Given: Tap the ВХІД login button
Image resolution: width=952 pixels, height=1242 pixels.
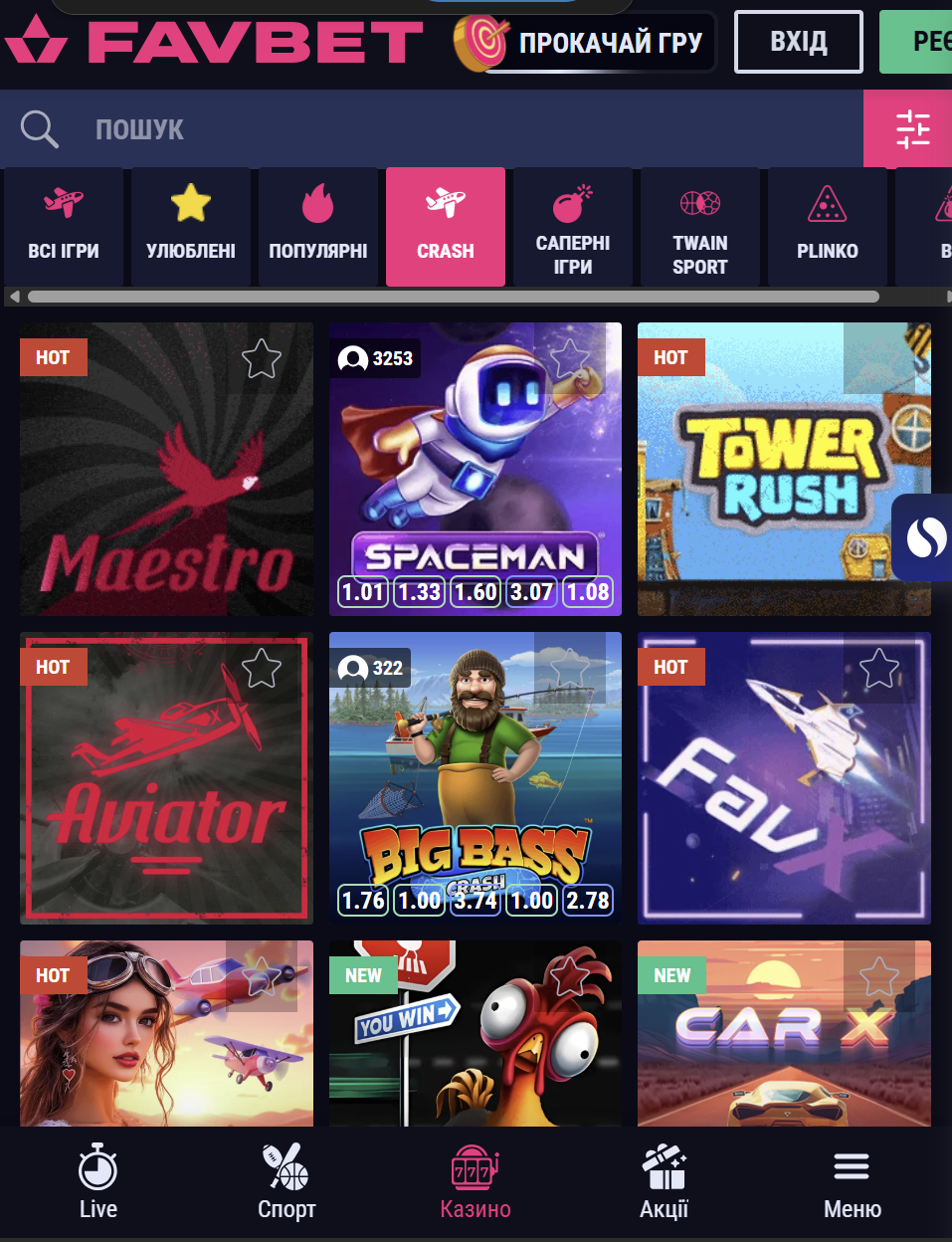Looking at the screenshot, I should pyautogui.click(x=798, y=42).
